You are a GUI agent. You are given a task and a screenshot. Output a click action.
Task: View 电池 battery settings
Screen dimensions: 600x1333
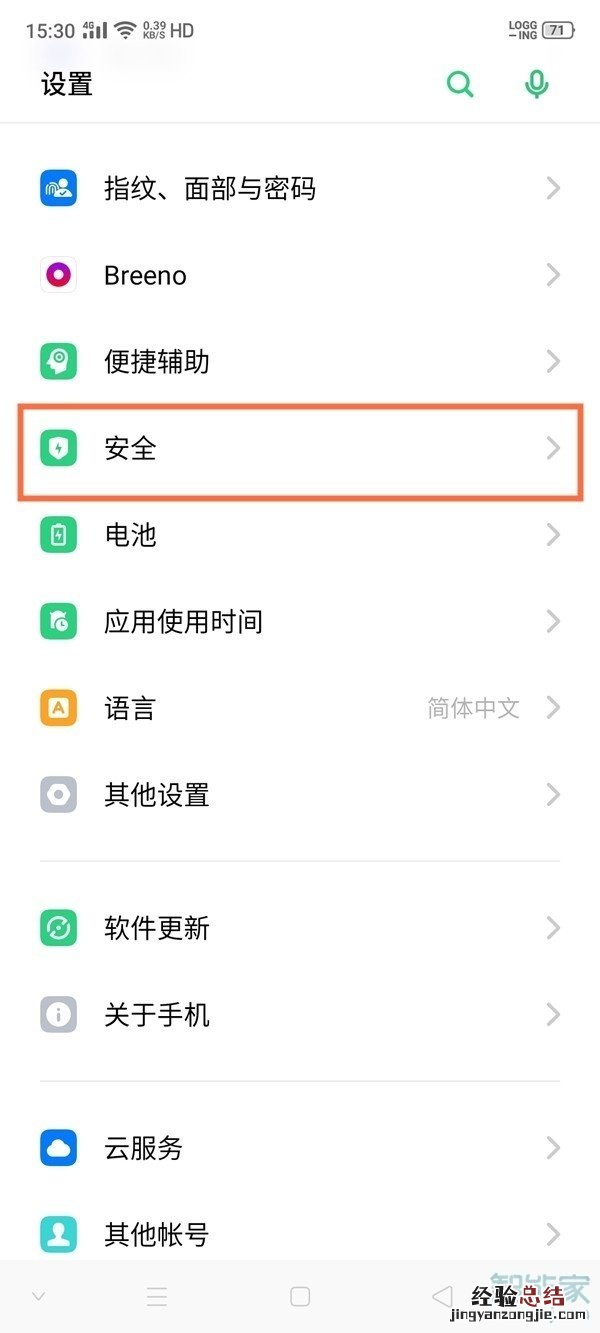point(300,535)
